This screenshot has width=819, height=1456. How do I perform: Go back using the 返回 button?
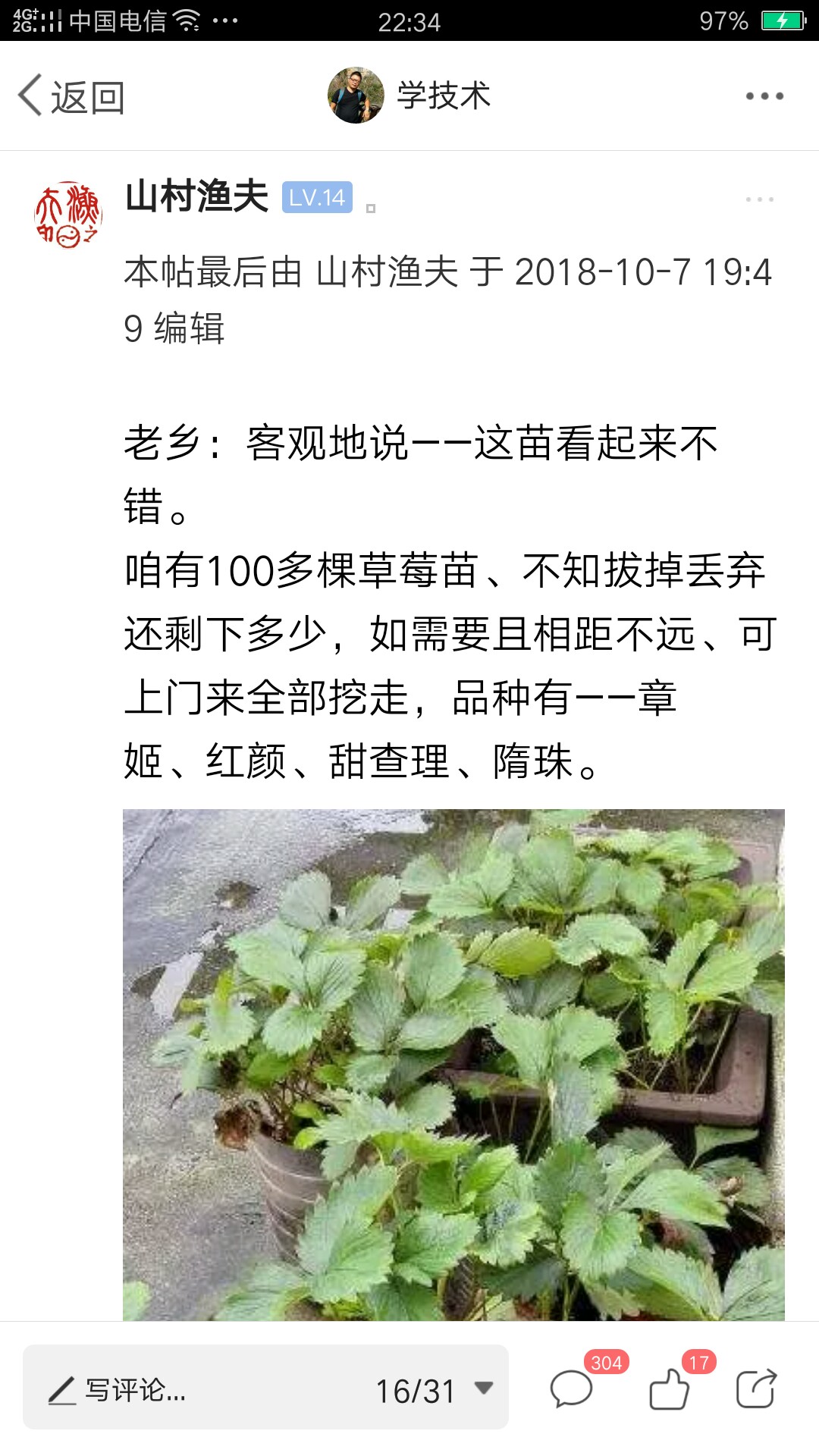pos(71,97)
